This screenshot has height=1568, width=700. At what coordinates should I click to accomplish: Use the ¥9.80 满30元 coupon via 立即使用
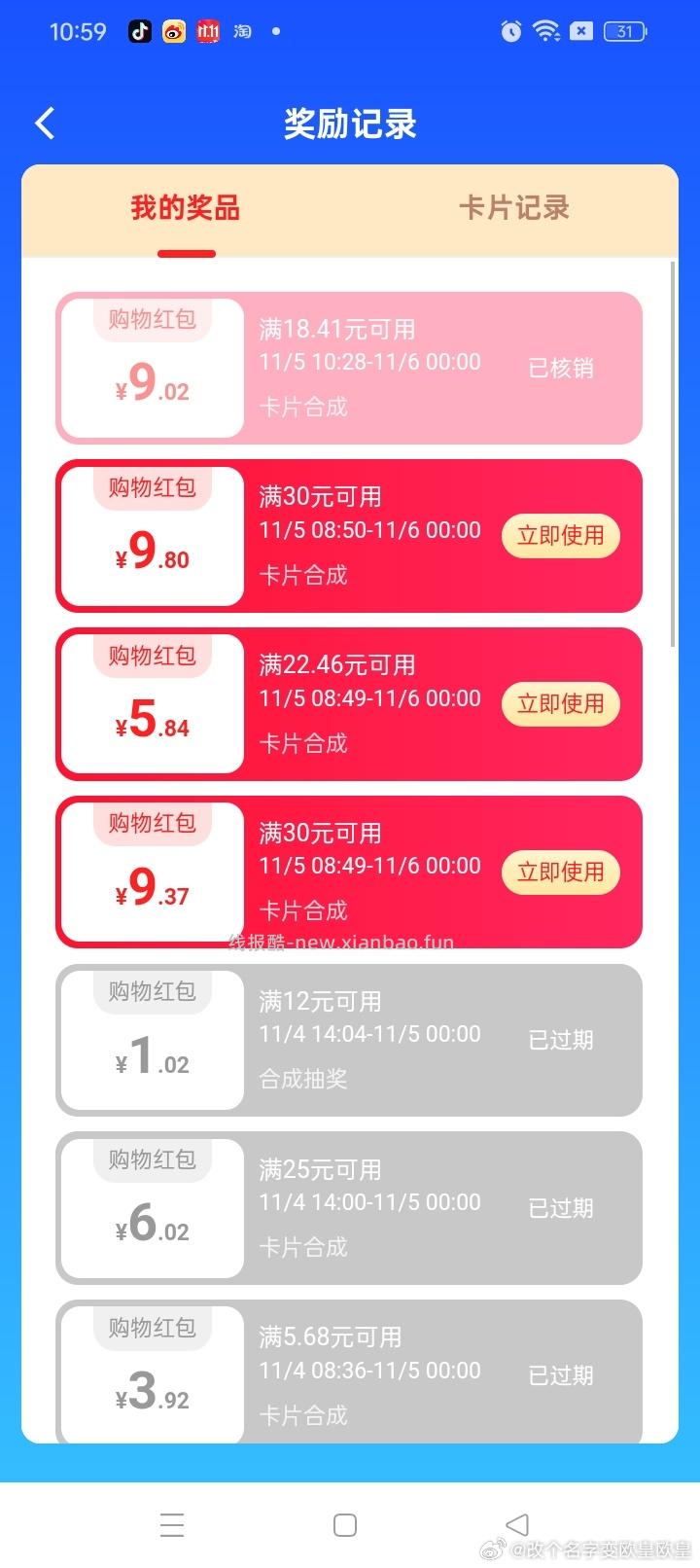point(560,536)
